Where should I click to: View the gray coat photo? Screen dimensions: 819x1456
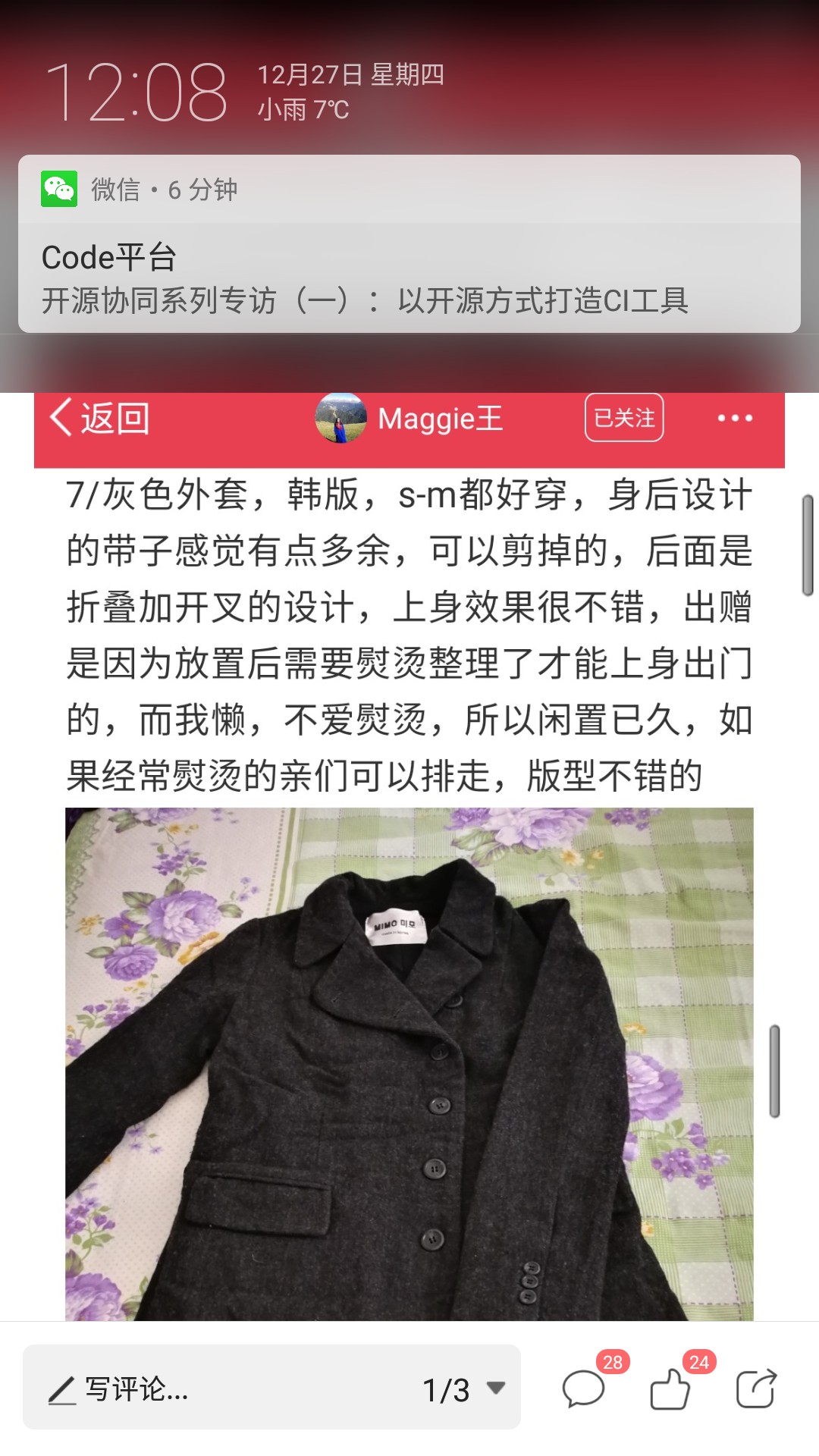point(409,1064)
